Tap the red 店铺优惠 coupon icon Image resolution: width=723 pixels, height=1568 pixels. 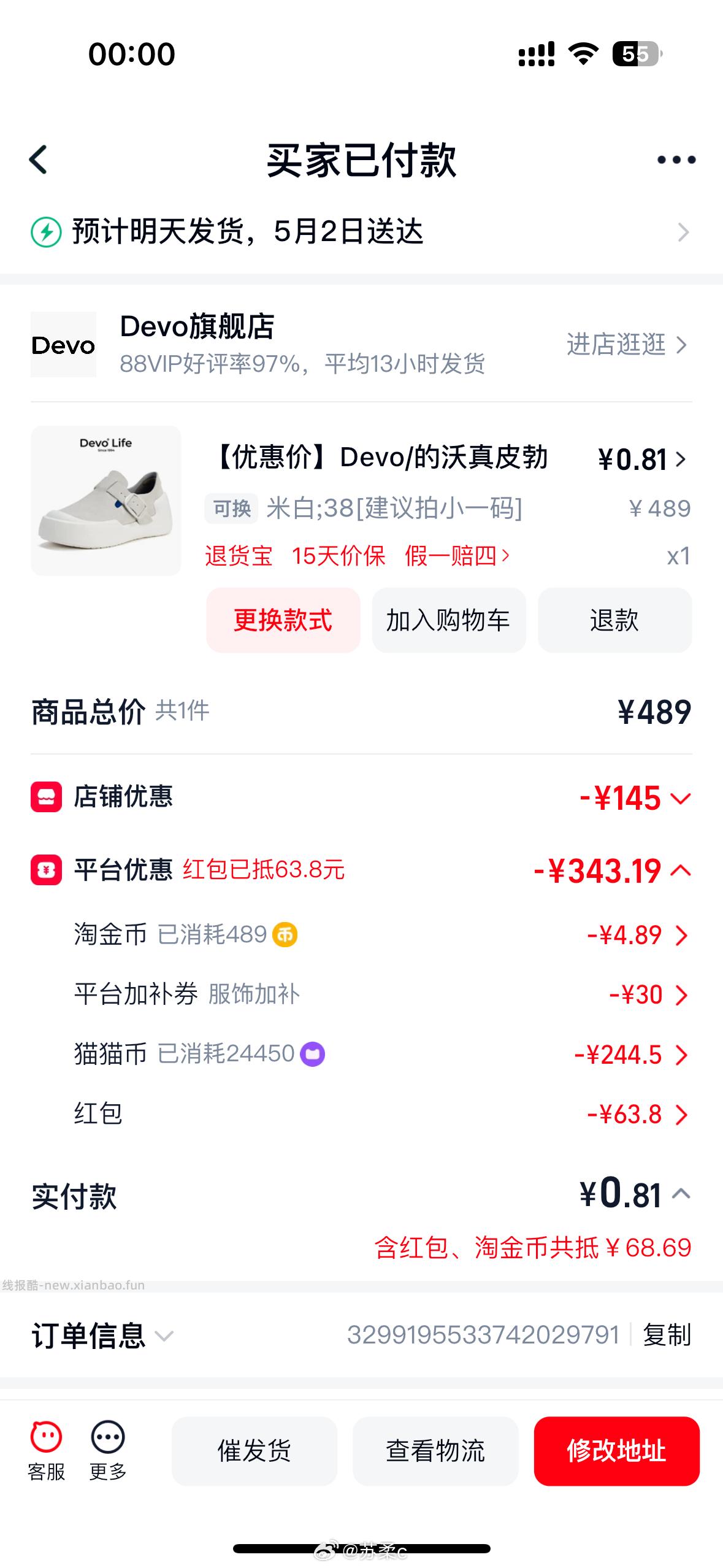tap(44, 797)
